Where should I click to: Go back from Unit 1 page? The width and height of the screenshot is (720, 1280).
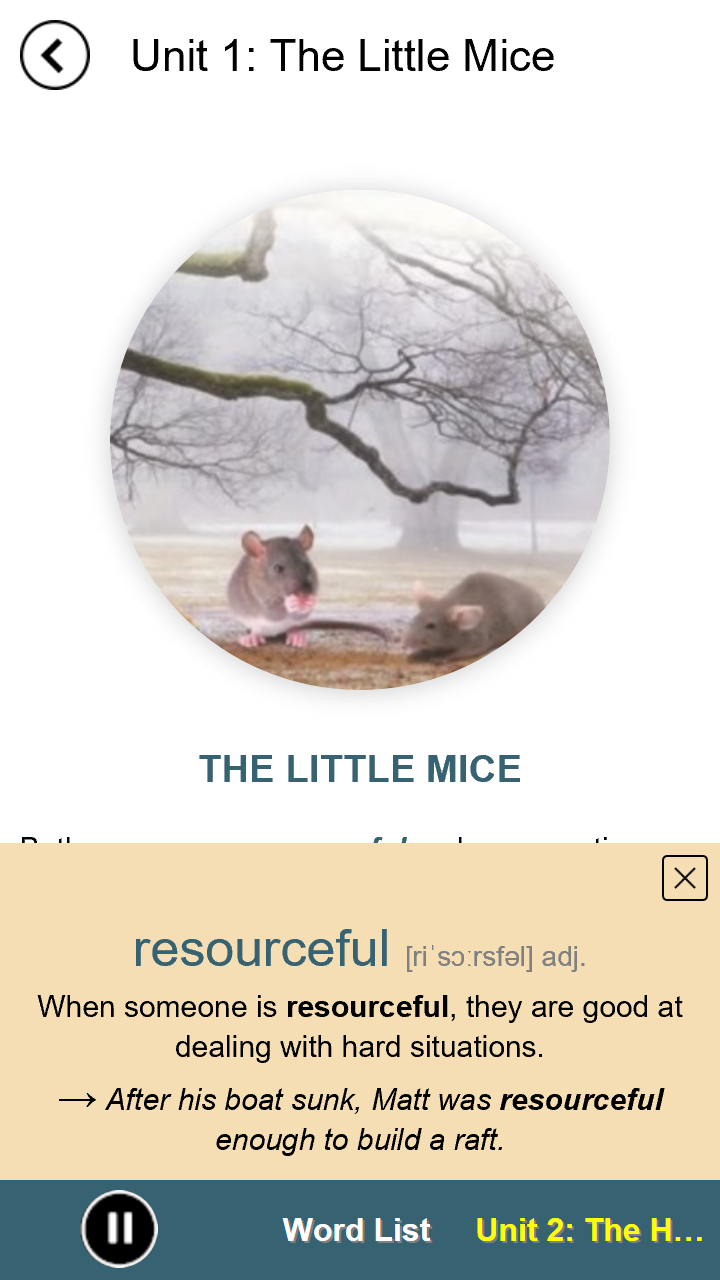click(55, 55)
